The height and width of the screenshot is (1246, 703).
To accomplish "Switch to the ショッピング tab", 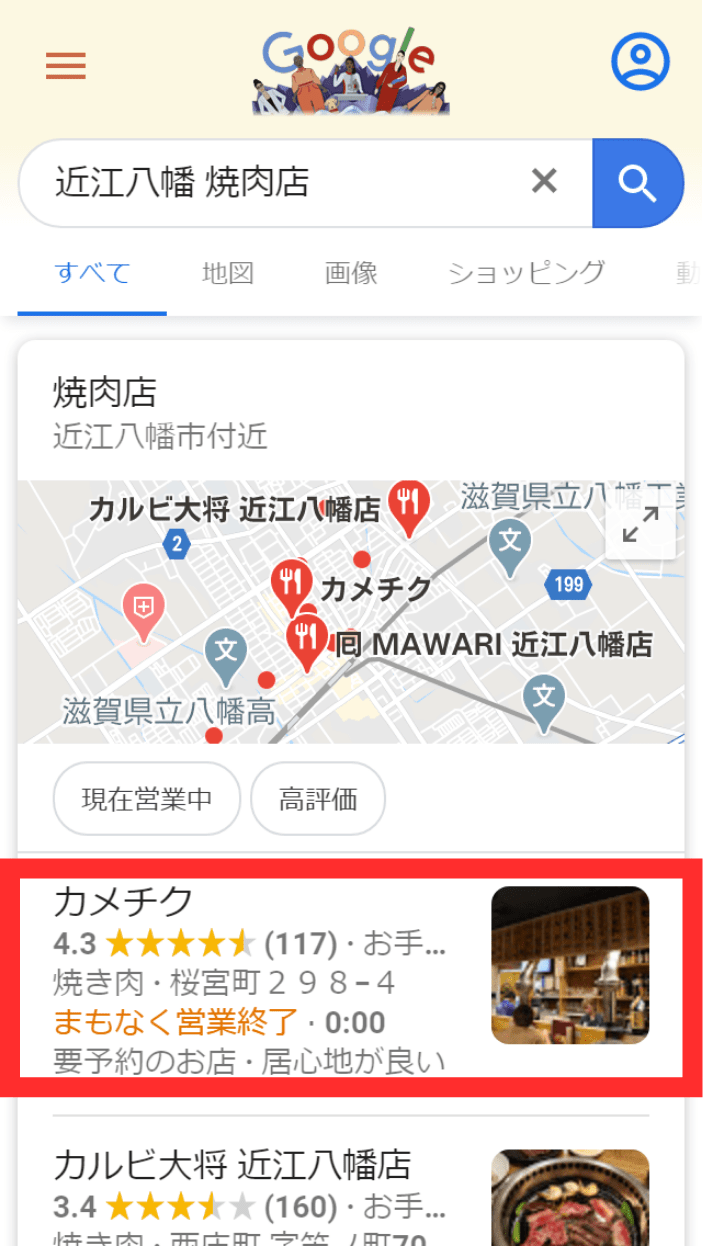I will 526,272.
